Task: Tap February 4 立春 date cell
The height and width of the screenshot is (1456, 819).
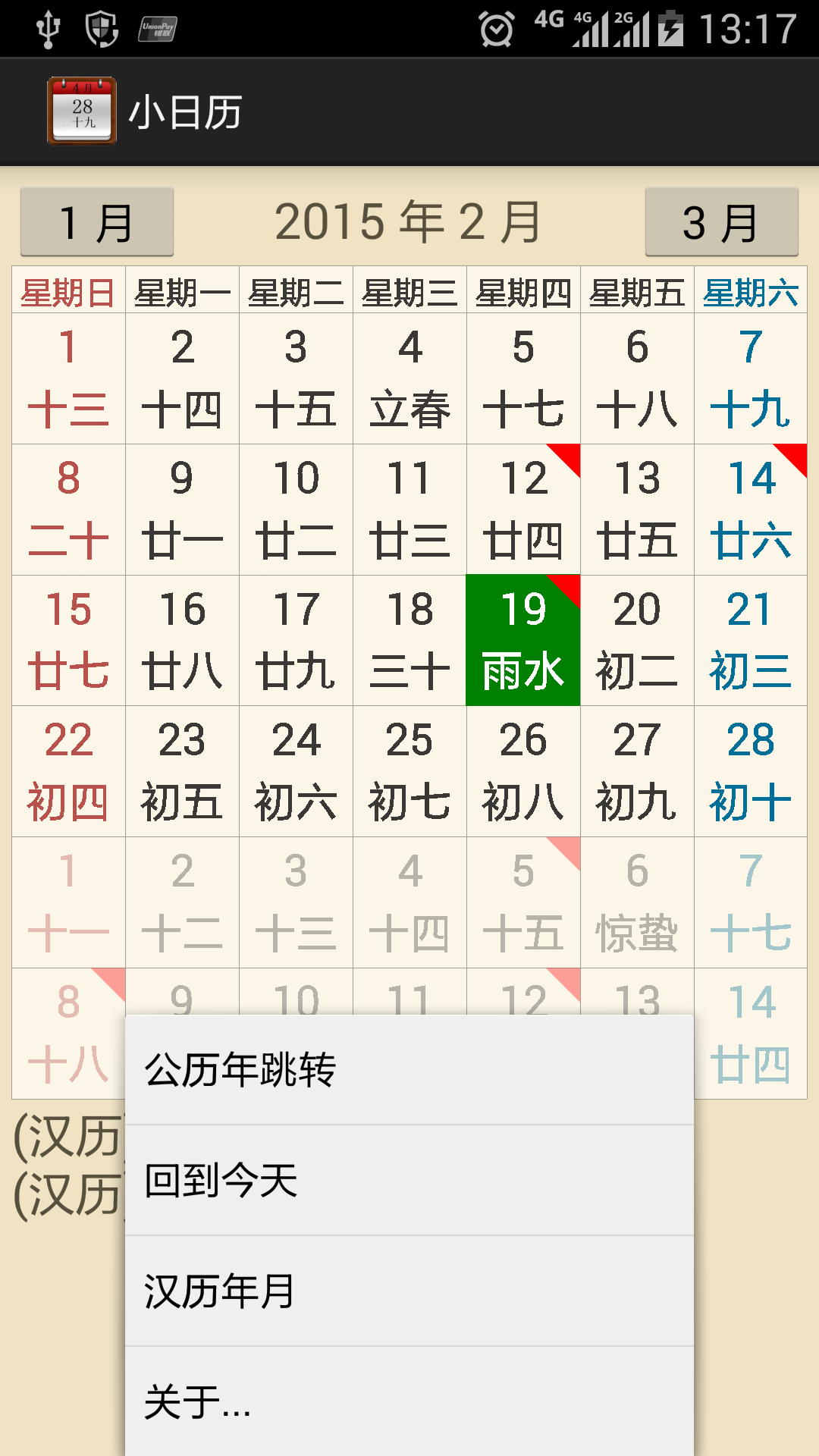Action: click(x=409, y=378)
